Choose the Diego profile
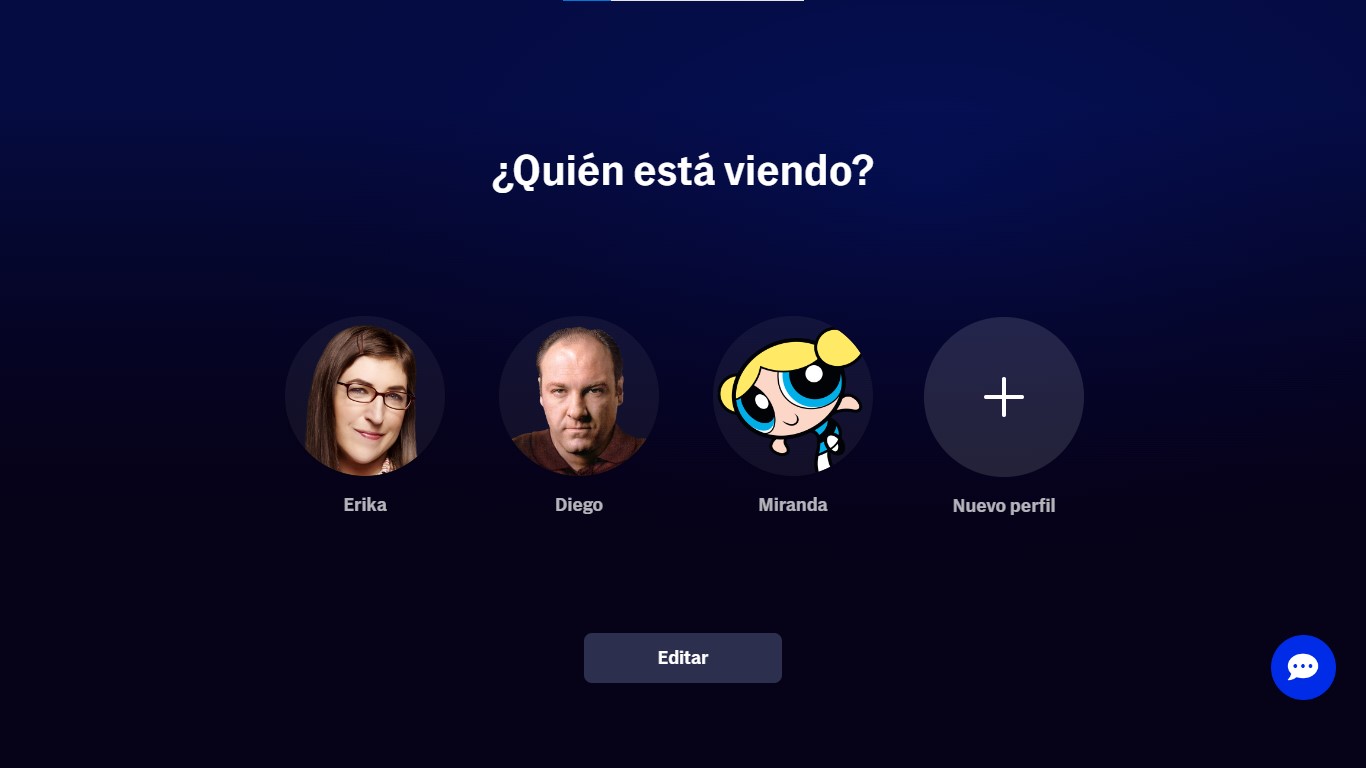1366x768 pixels. click(579, 397)
